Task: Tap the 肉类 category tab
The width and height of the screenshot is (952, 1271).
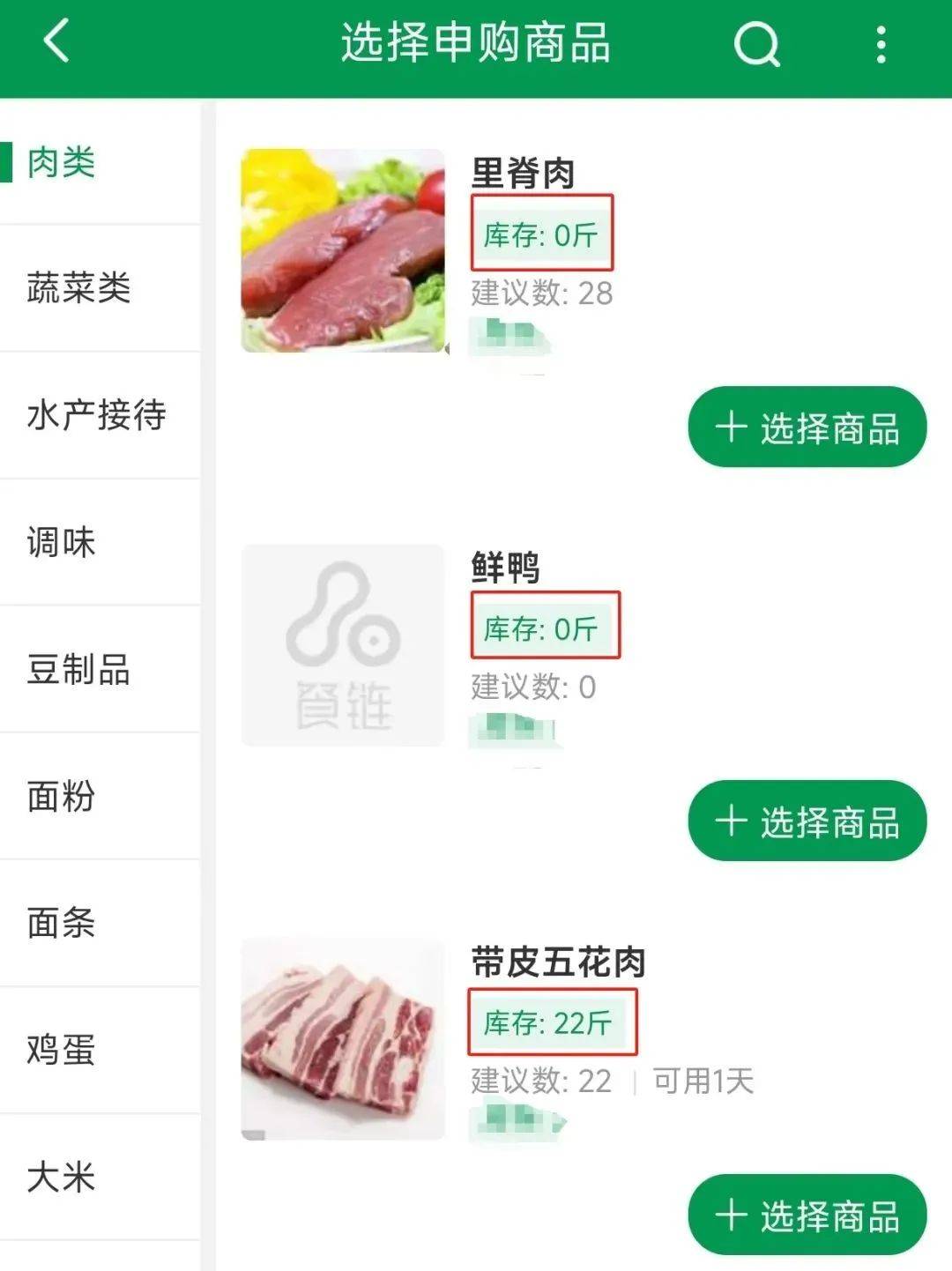Action: pyautogui.click(x=62, y=162)
